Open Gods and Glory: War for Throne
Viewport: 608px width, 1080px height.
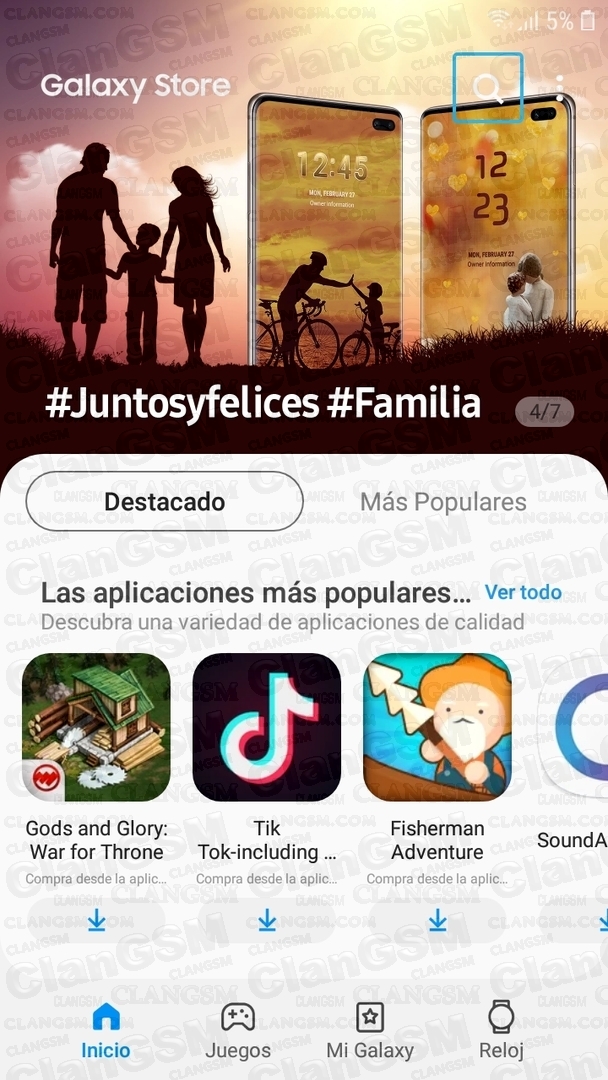tap(96, 727)
